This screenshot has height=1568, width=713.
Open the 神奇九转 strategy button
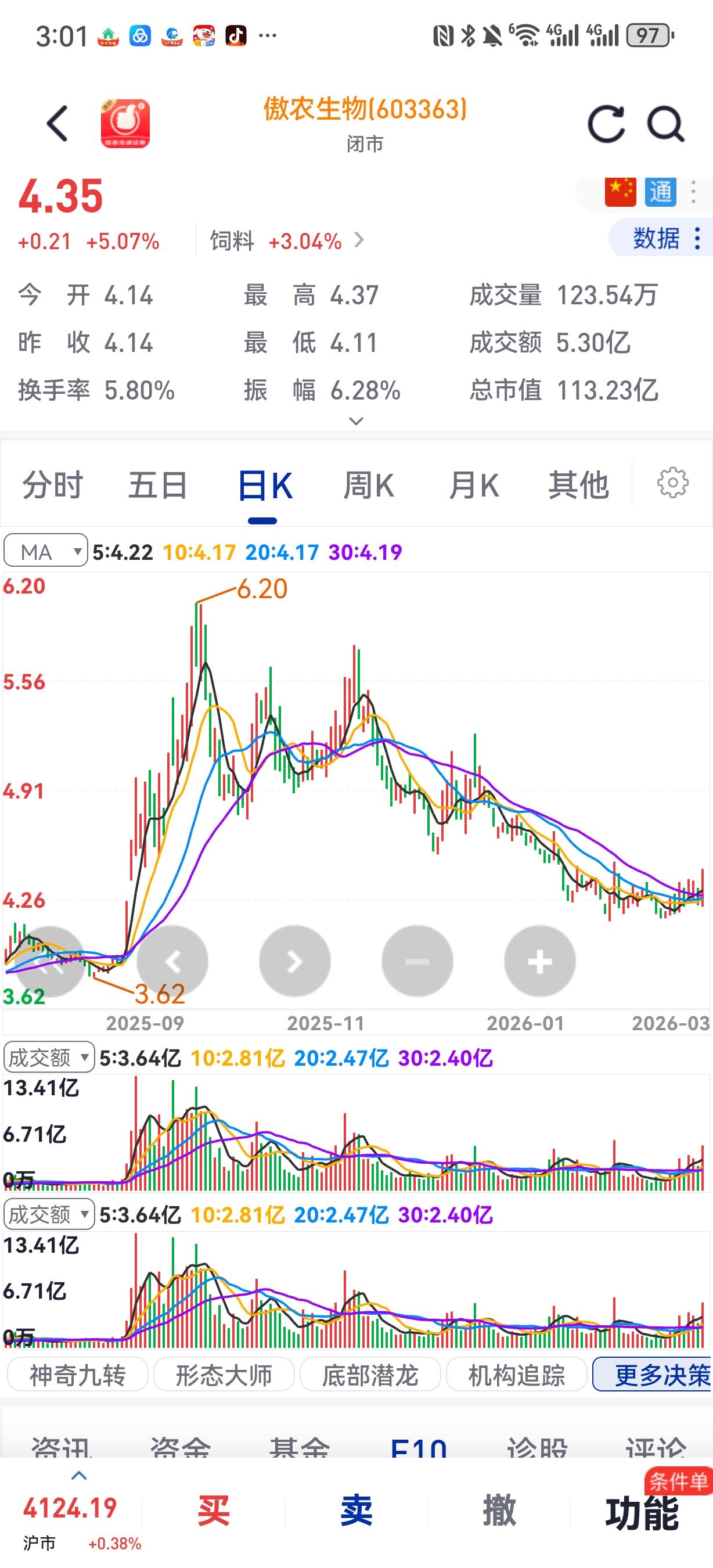tap(77, 1375)
